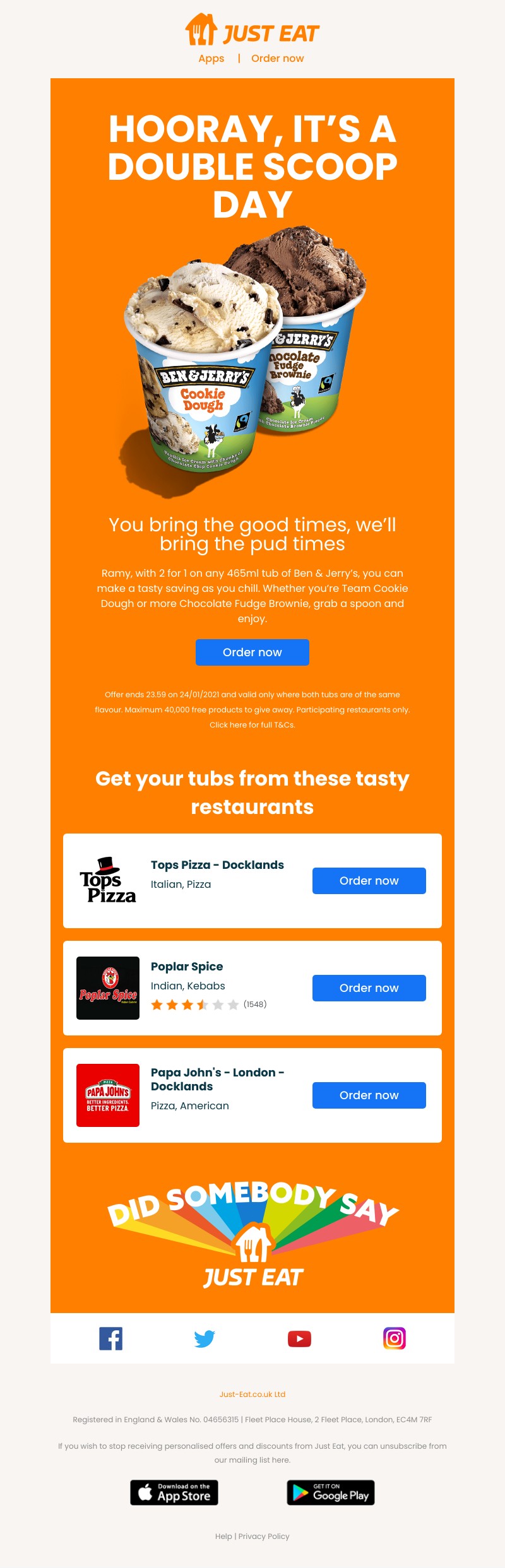The height and width of the screenshot is (1568, 505).
Task: Order now from Papa John's Docklands
Action: [x=369, y=1095]
